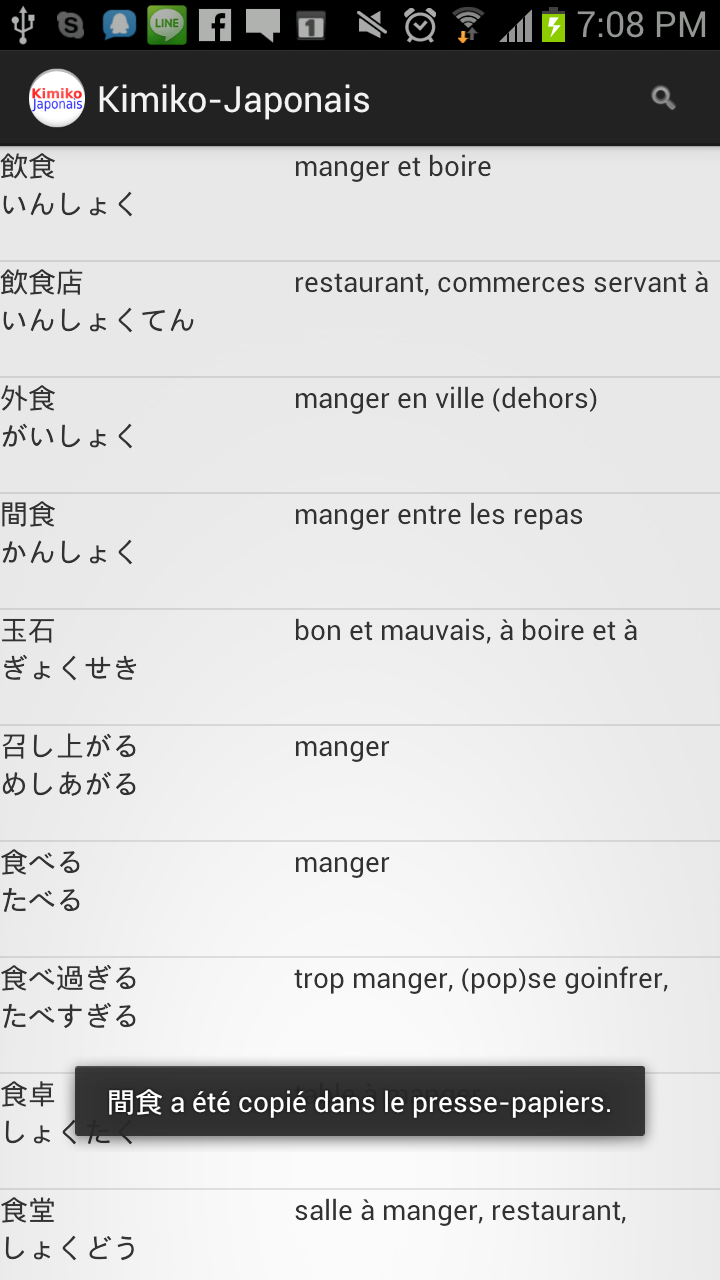Select the 召し上がる manger row
Screen dimensions: 720x1280
[x=360, y=784]
